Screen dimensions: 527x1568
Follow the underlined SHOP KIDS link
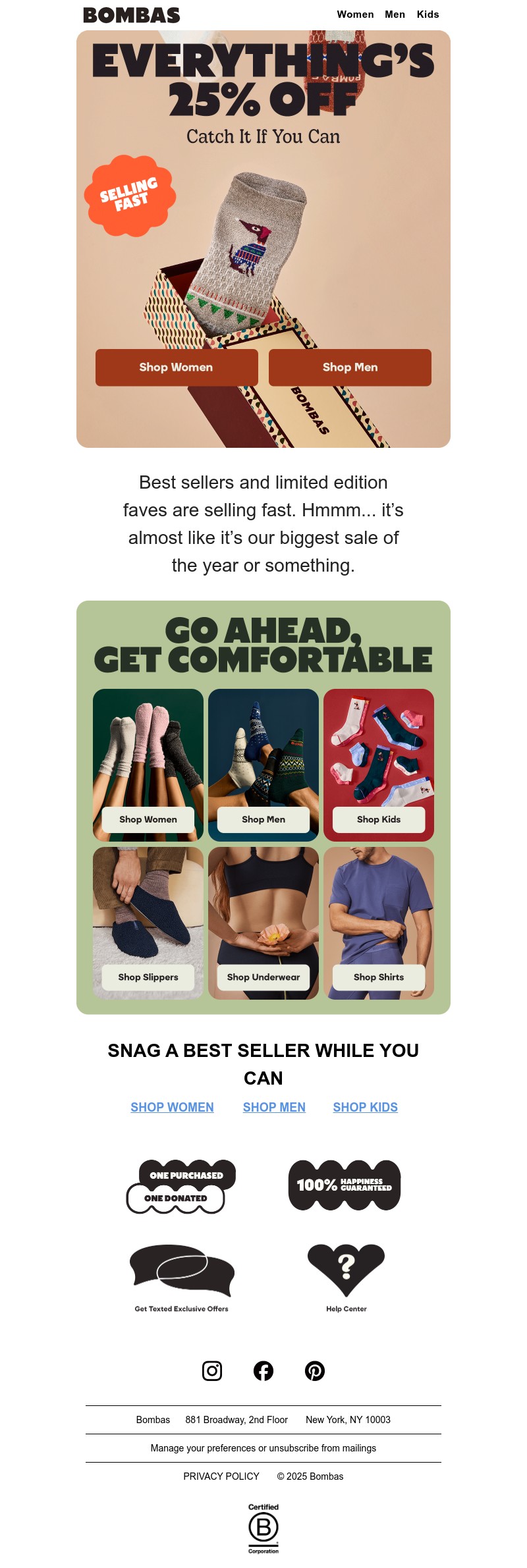click(365, 1107)
